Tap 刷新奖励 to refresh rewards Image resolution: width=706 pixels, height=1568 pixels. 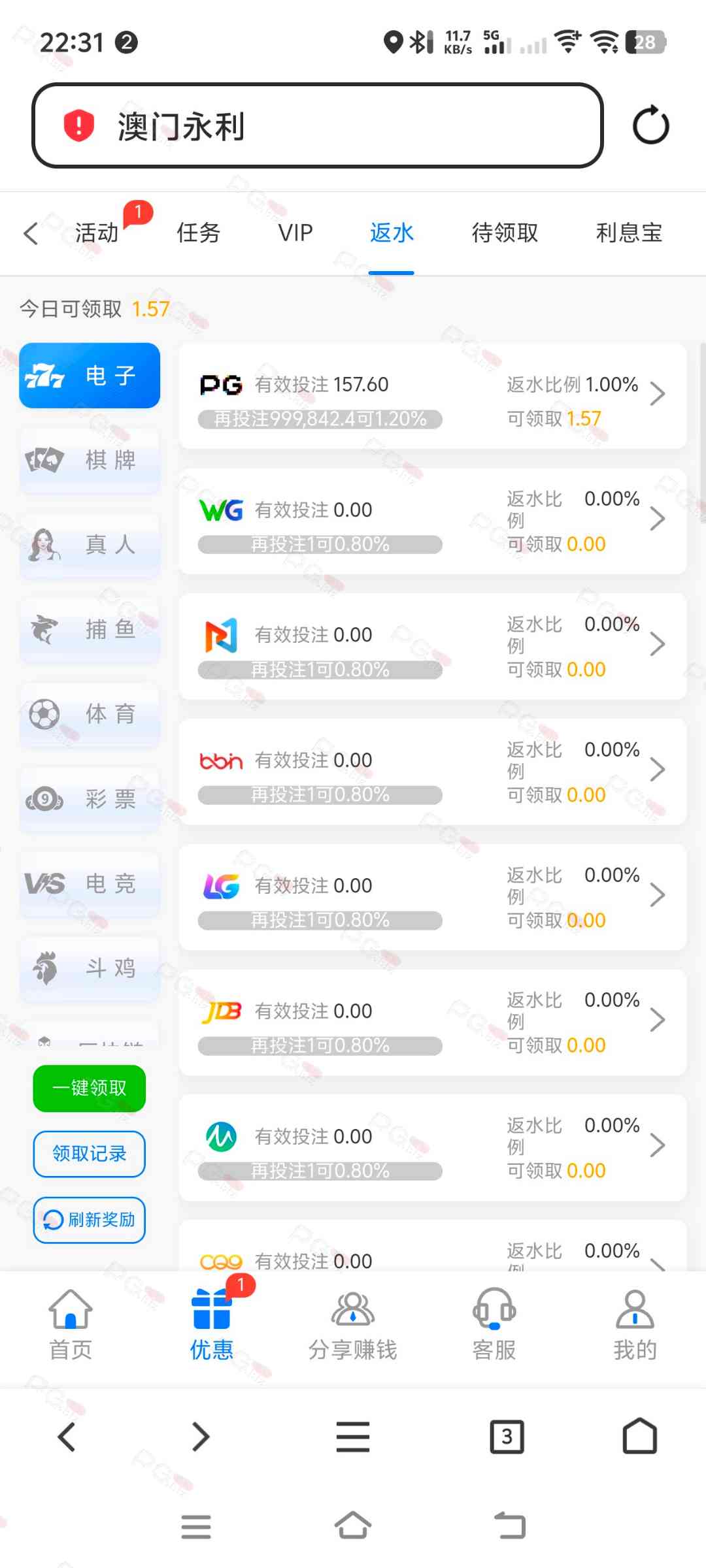pos(90,1220)
